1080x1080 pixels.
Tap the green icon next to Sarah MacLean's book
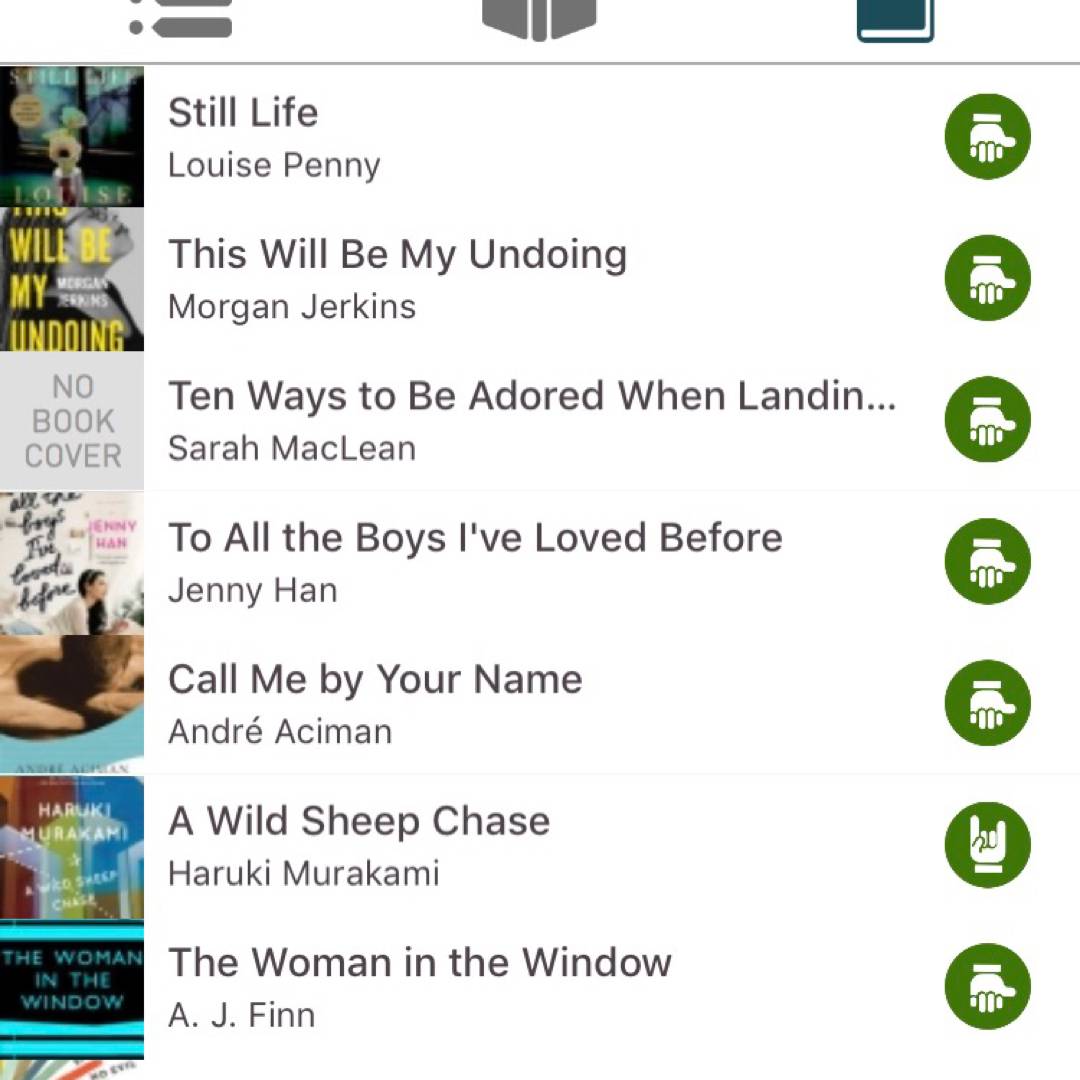tap(987, 420)
